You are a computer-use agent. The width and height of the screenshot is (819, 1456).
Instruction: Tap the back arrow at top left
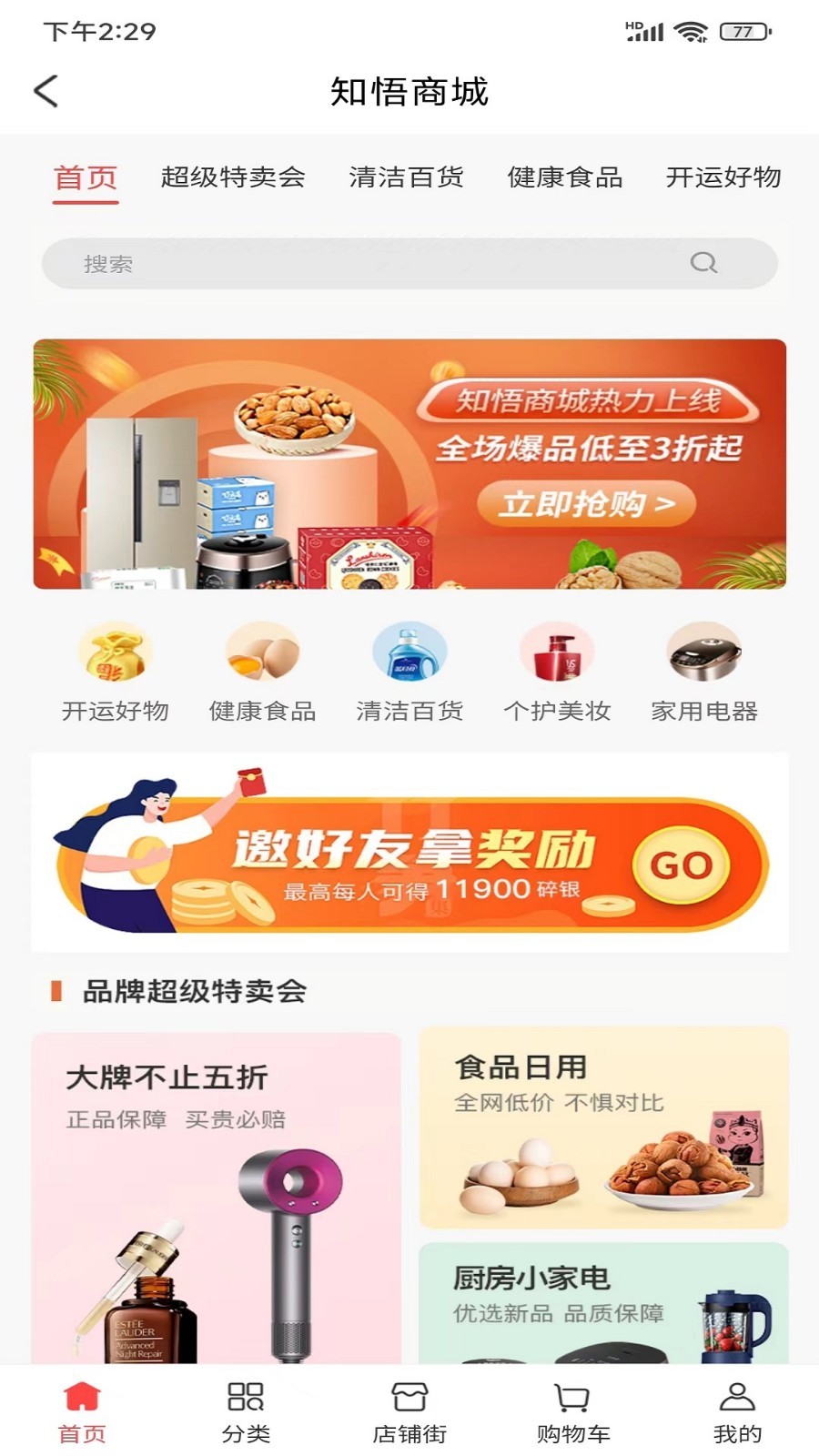click(45, 91)
